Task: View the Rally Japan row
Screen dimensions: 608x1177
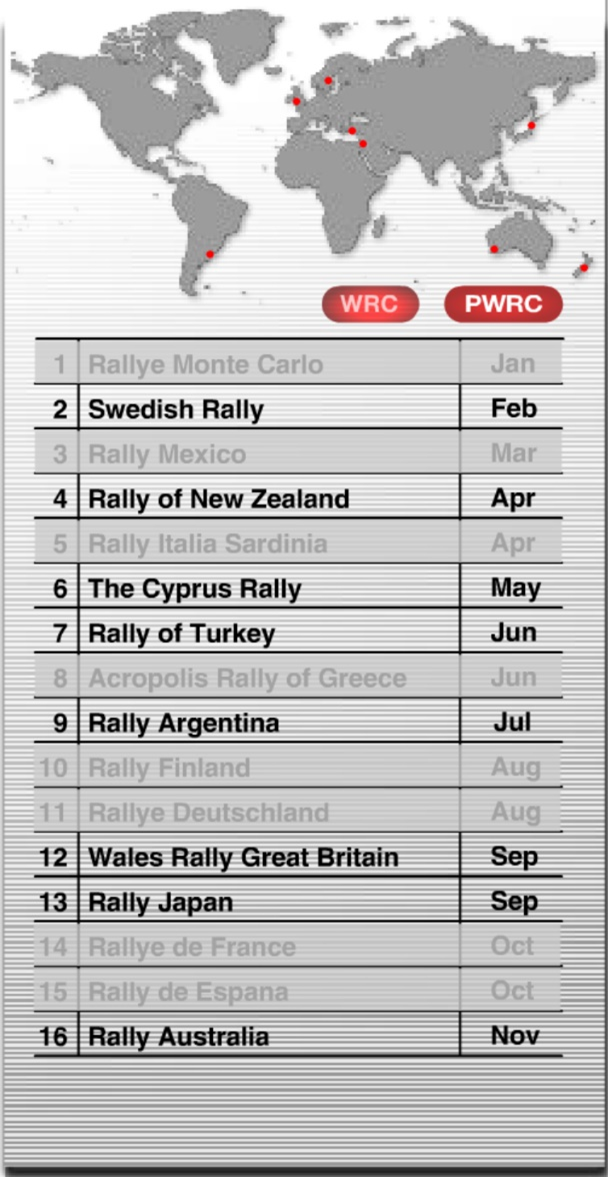Action: click(x=298, y=901)
